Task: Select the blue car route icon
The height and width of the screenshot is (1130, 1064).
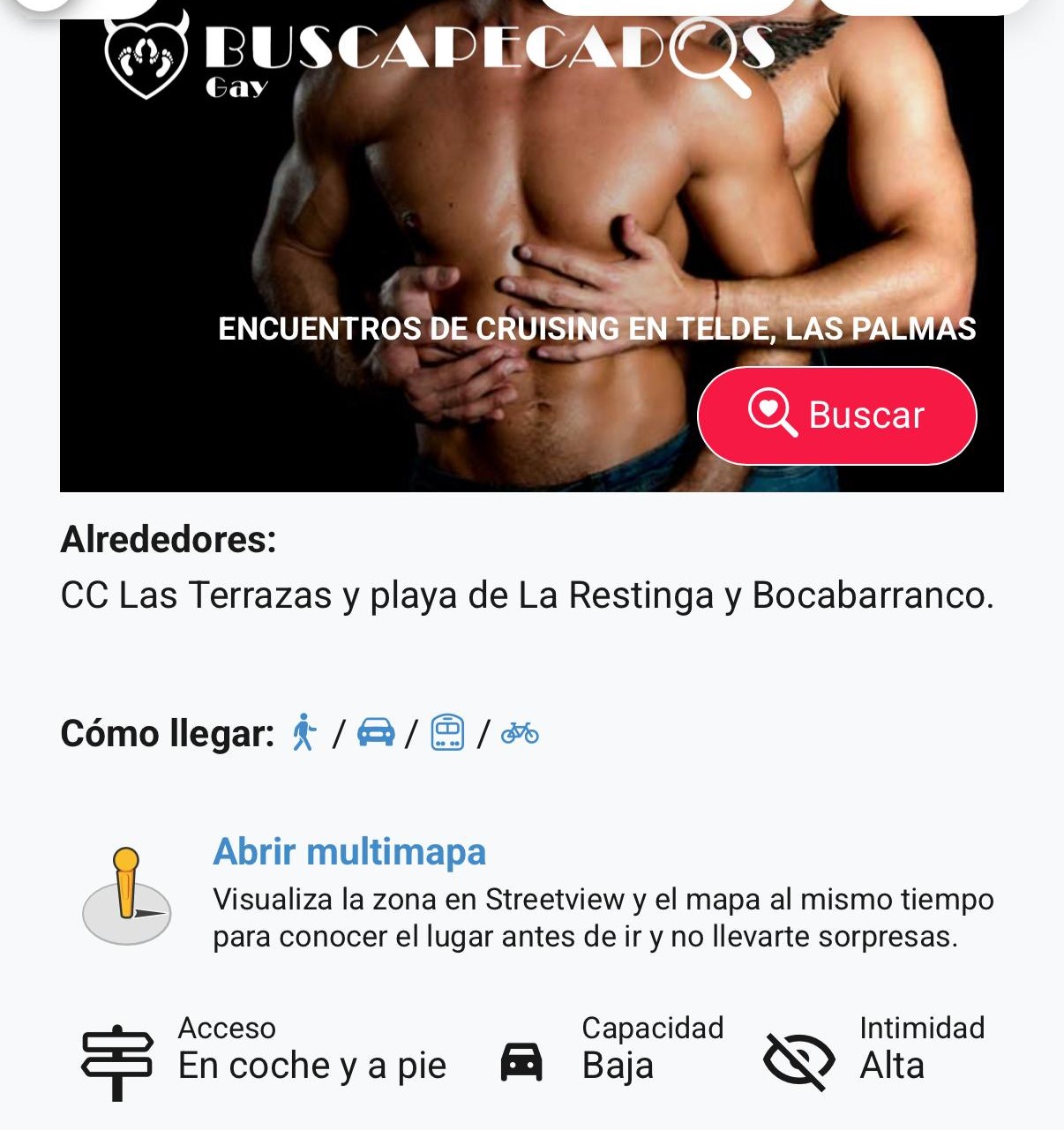Action: click(375, 733)
